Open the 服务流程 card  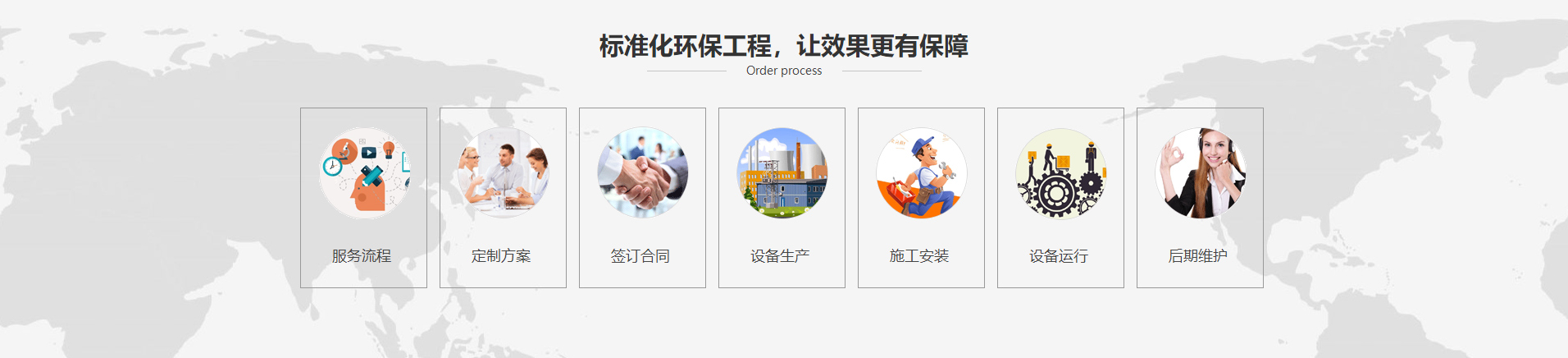(363, 198)
